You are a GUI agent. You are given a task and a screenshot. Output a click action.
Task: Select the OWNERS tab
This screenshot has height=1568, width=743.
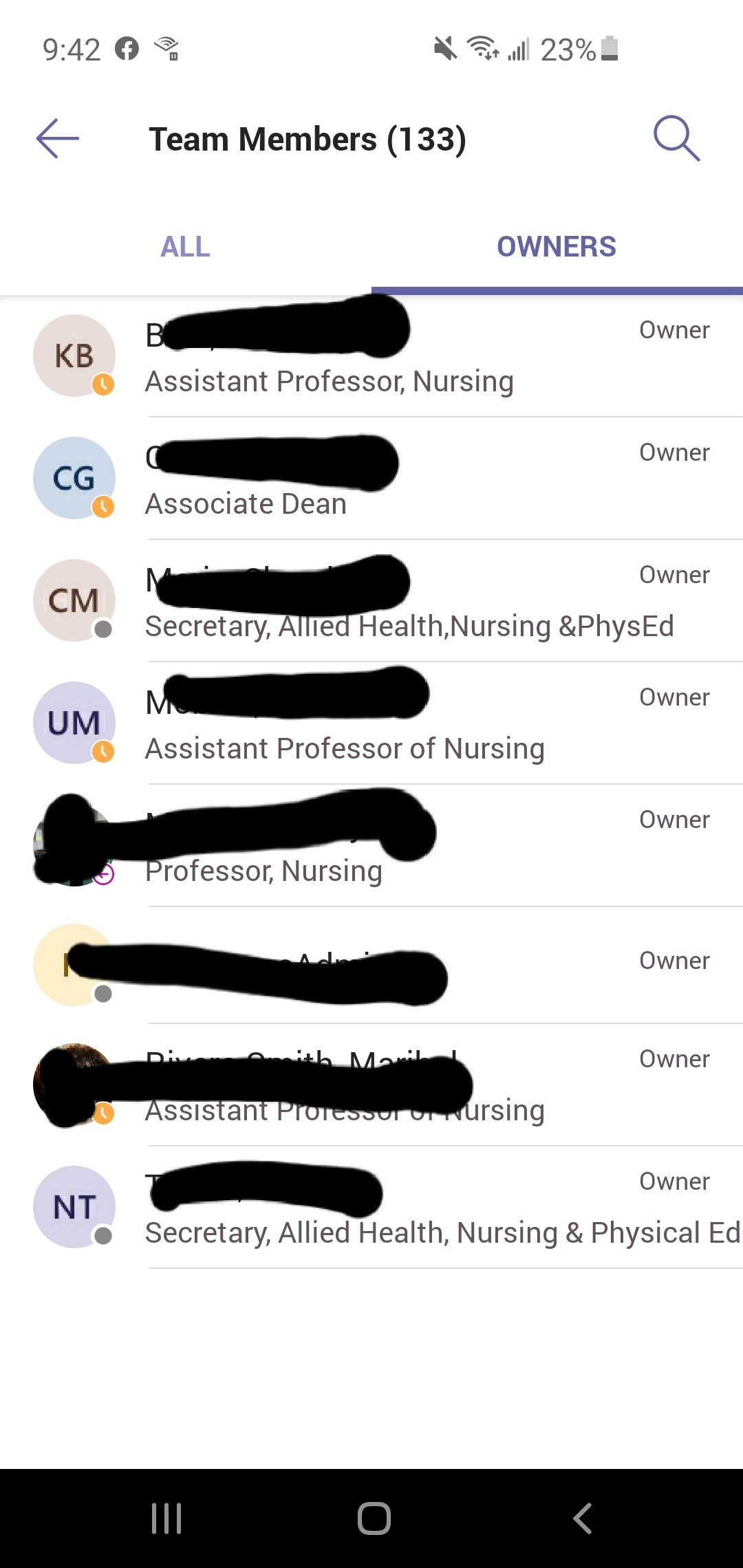point(557,246)
